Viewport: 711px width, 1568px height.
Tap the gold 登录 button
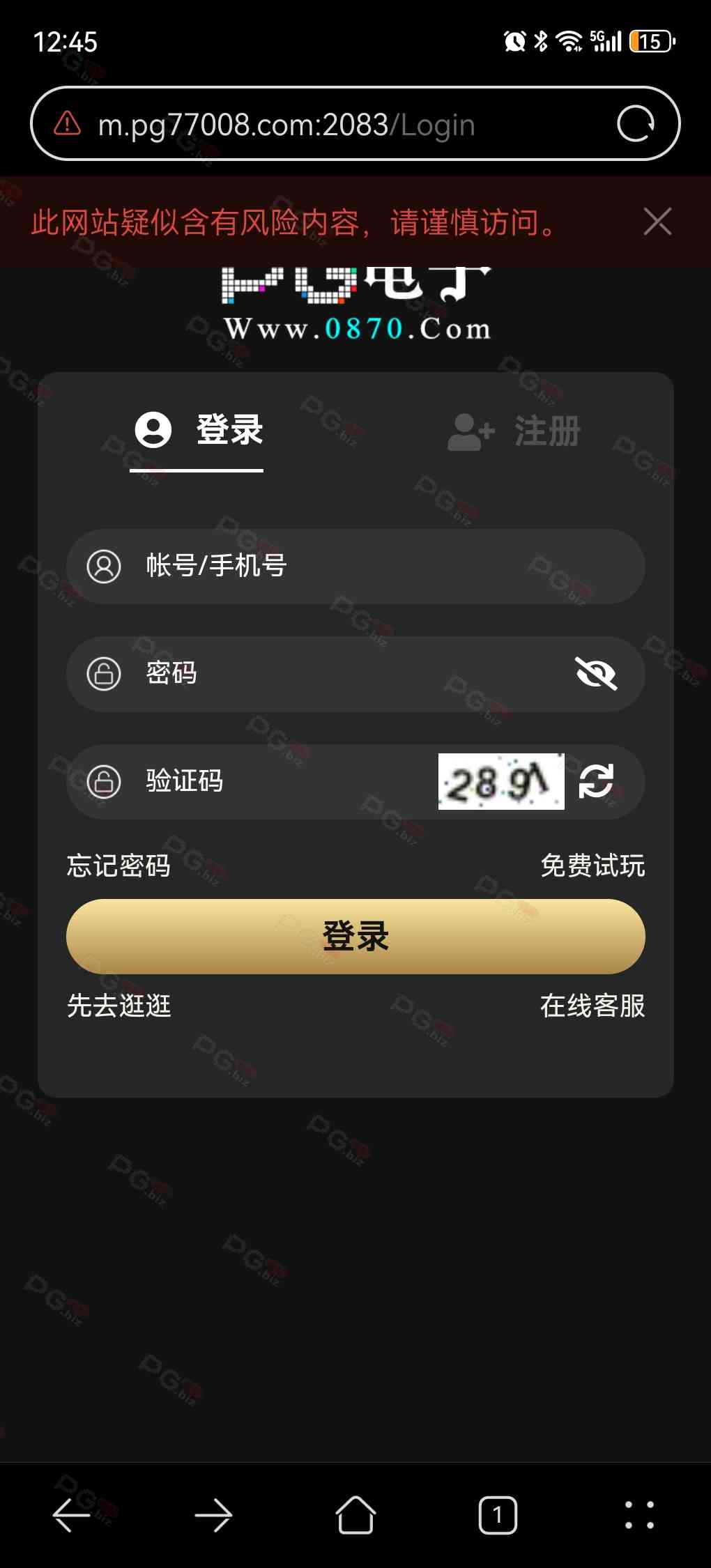(355, 937)
